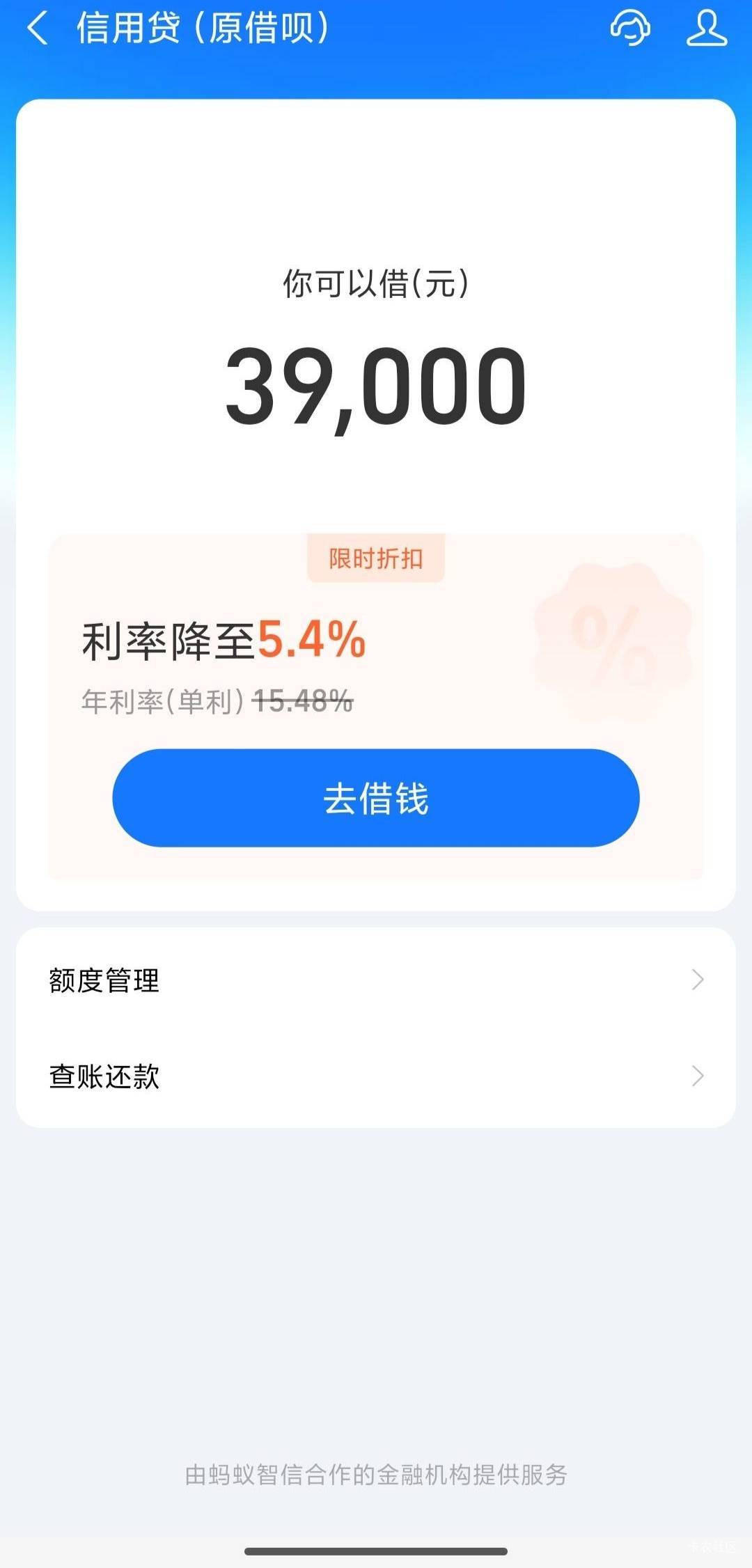Open customer service headset icon

(630, 29)
